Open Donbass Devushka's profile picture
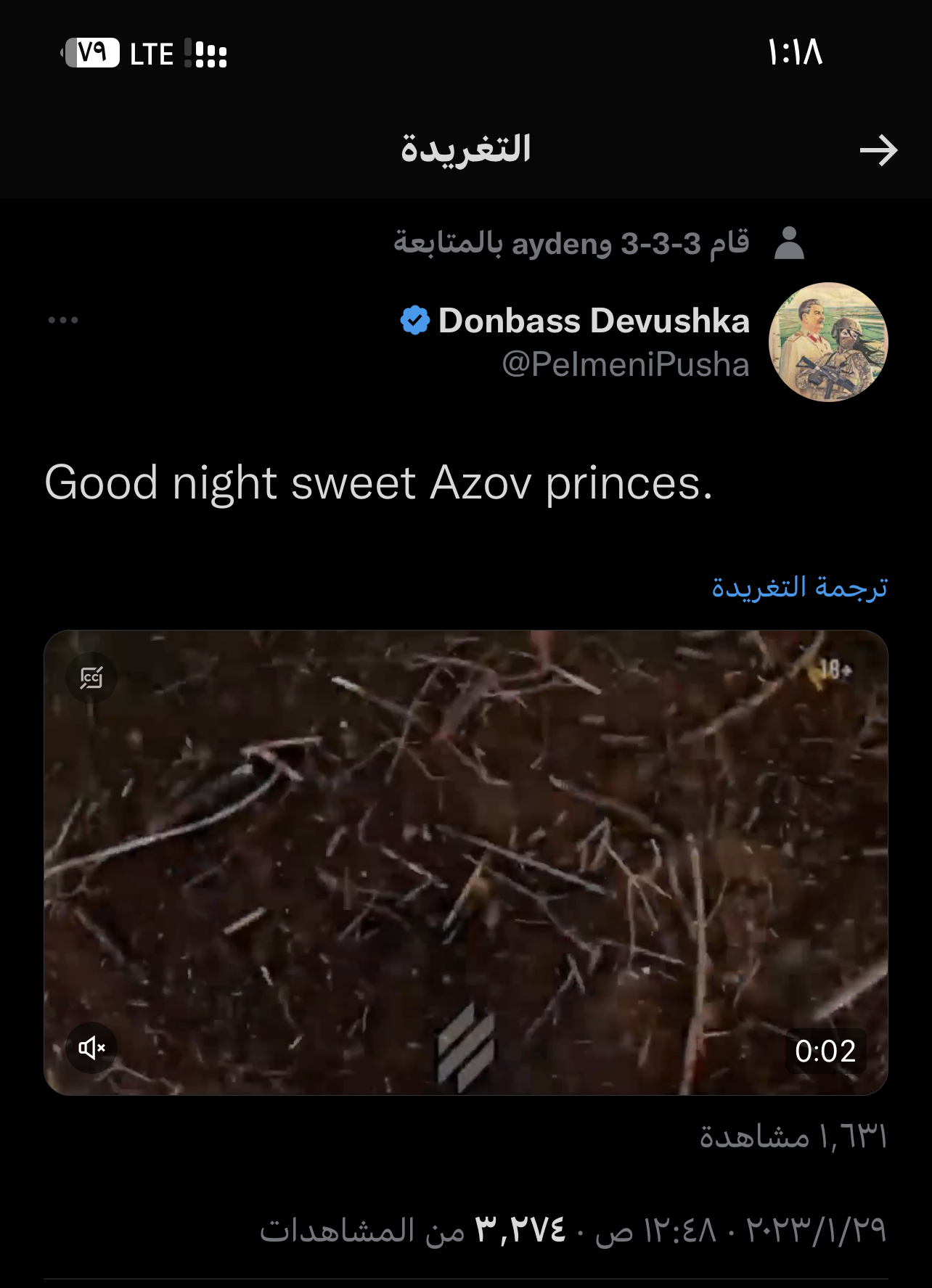The width and height of the screenshot is (932, 1288). coord(828,342)
